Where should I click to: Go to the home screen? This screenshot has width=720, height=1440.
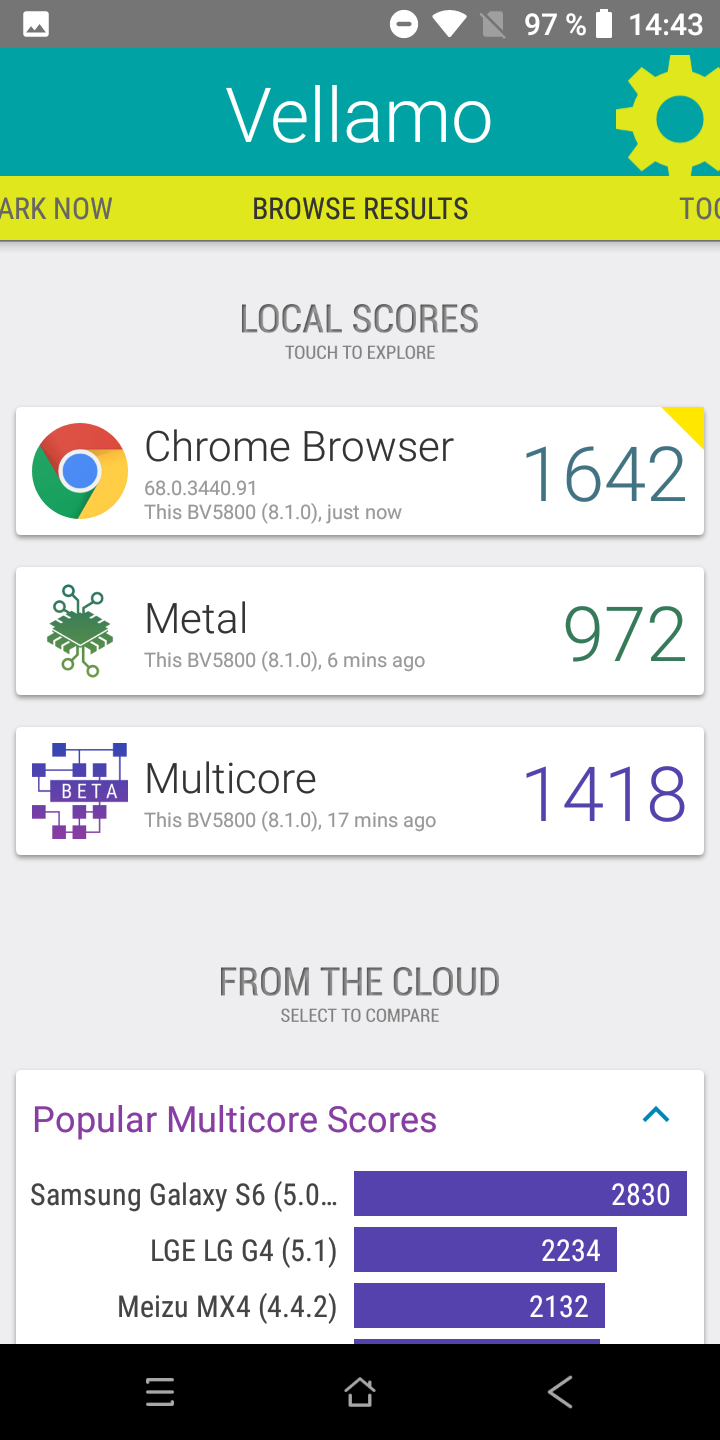(360, 1392)
